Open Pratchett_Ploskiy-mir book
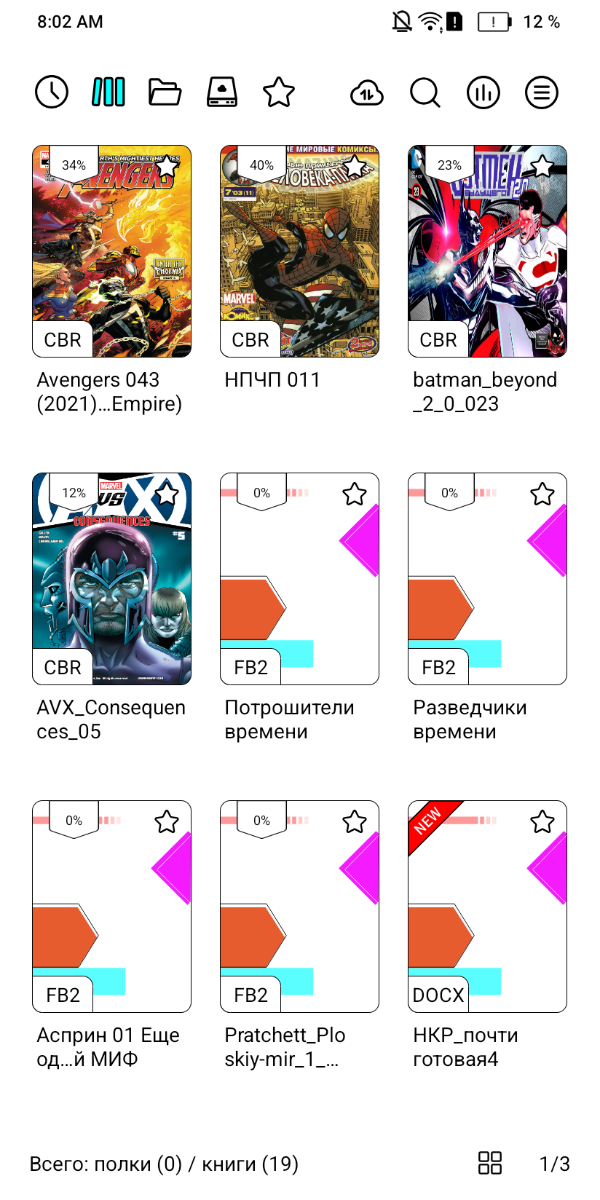 pyautogui.click(x=299, y=906)
